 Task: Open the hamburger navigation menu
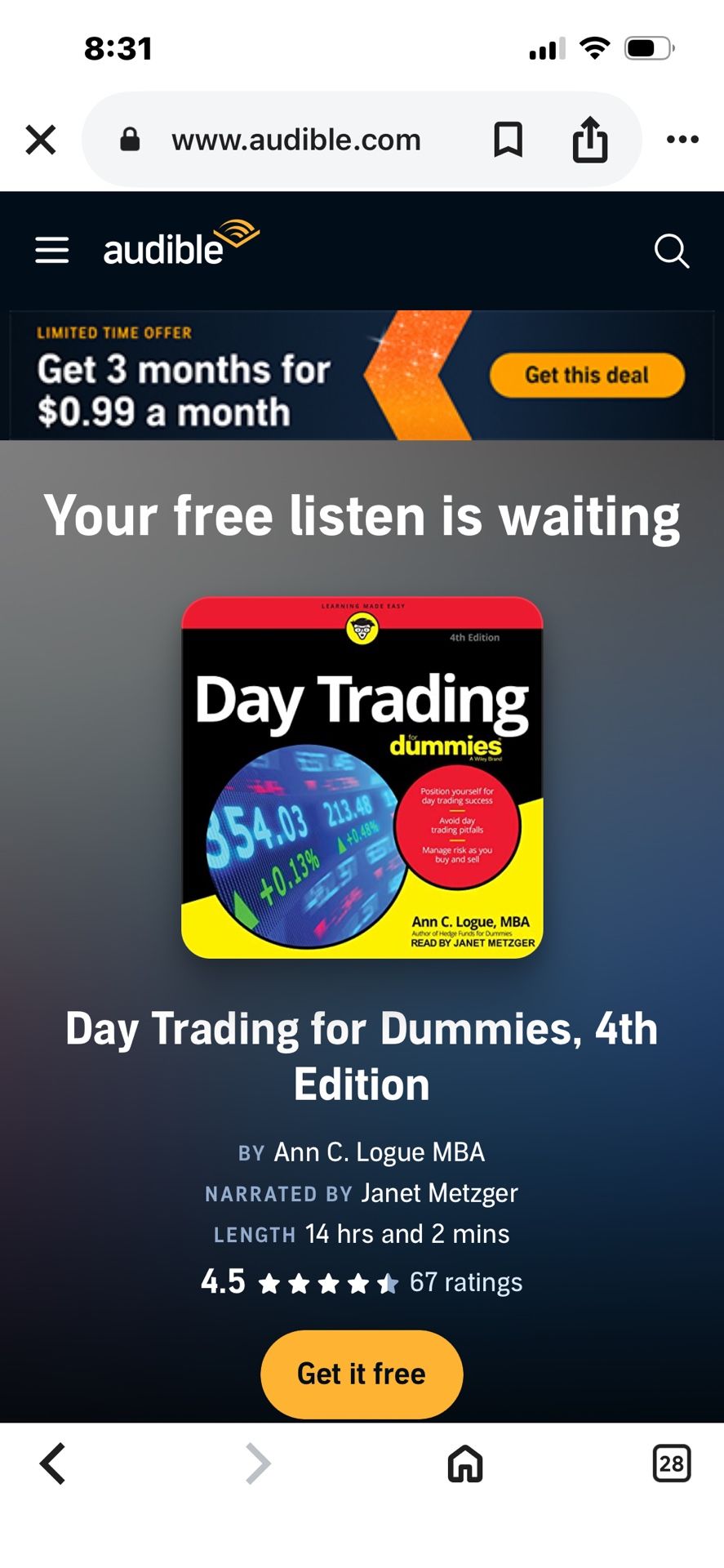coord(51,250)
